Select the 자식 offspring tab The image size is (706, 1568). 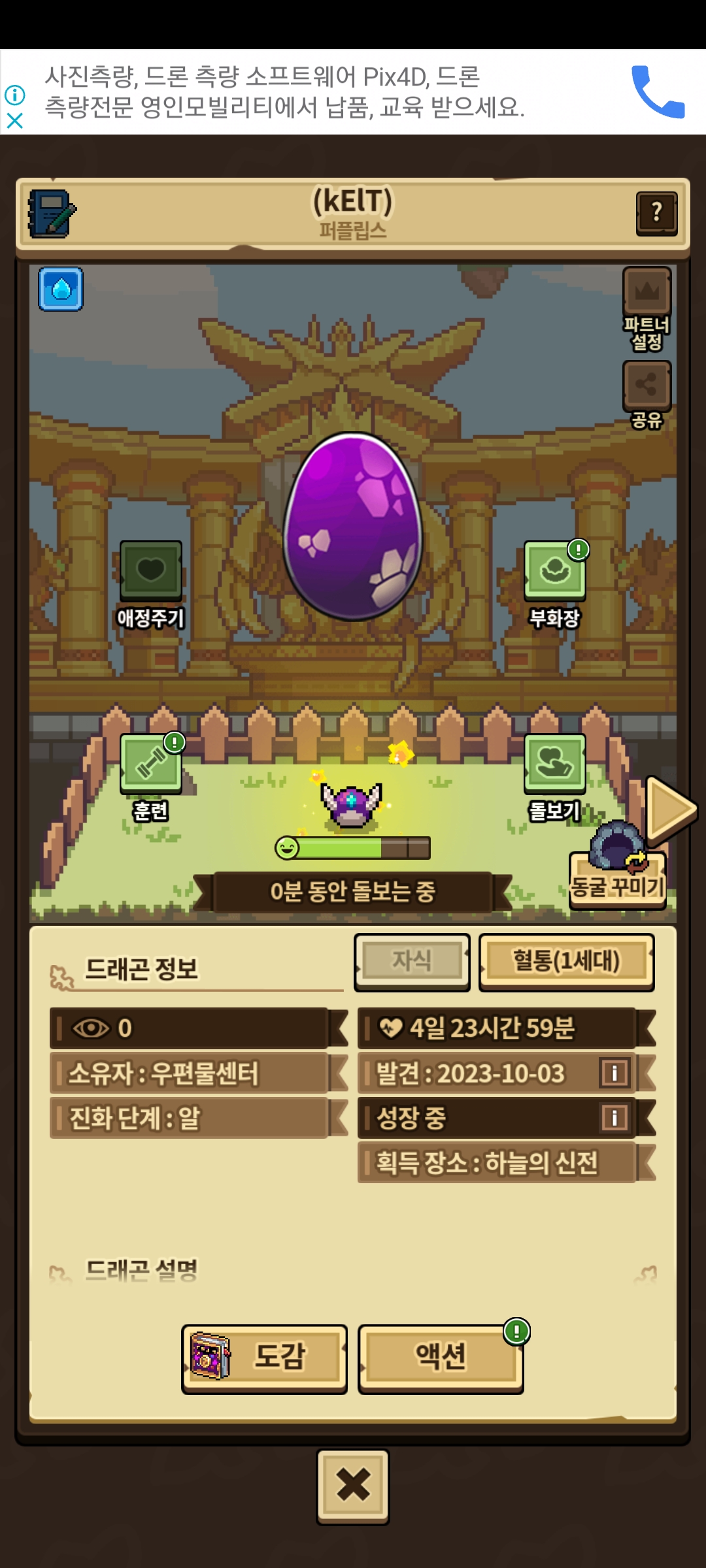click(x=412, y=961)
